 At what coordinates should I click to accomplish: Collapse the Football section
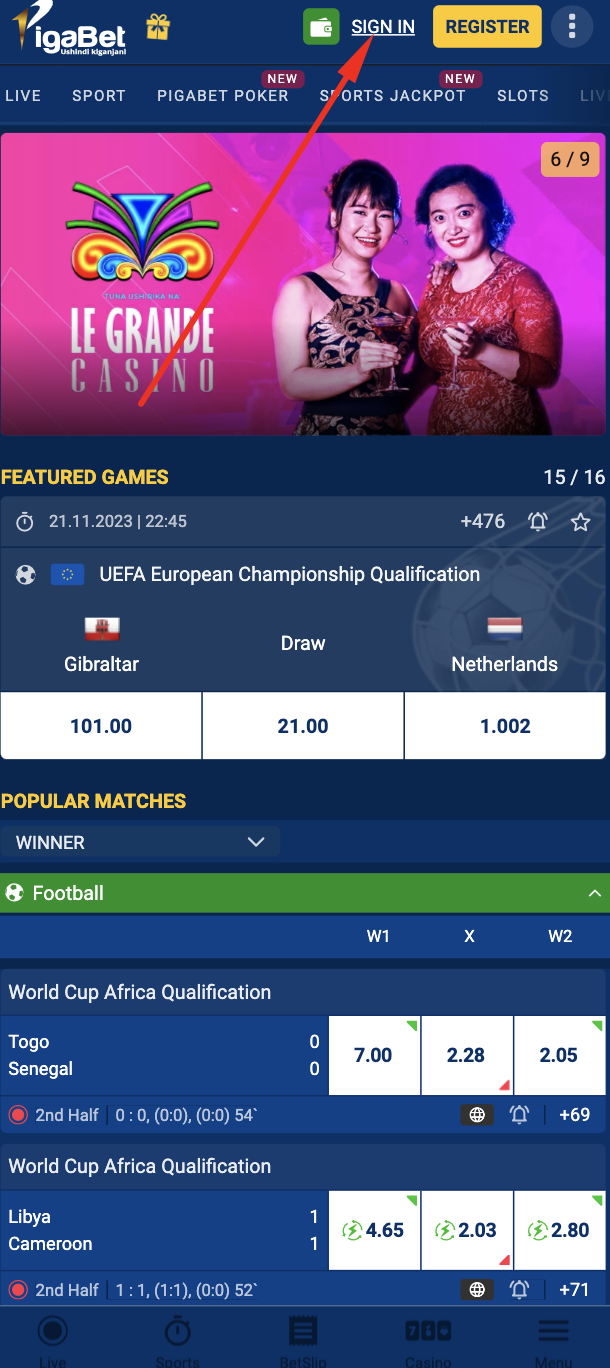tap(594, 893)
